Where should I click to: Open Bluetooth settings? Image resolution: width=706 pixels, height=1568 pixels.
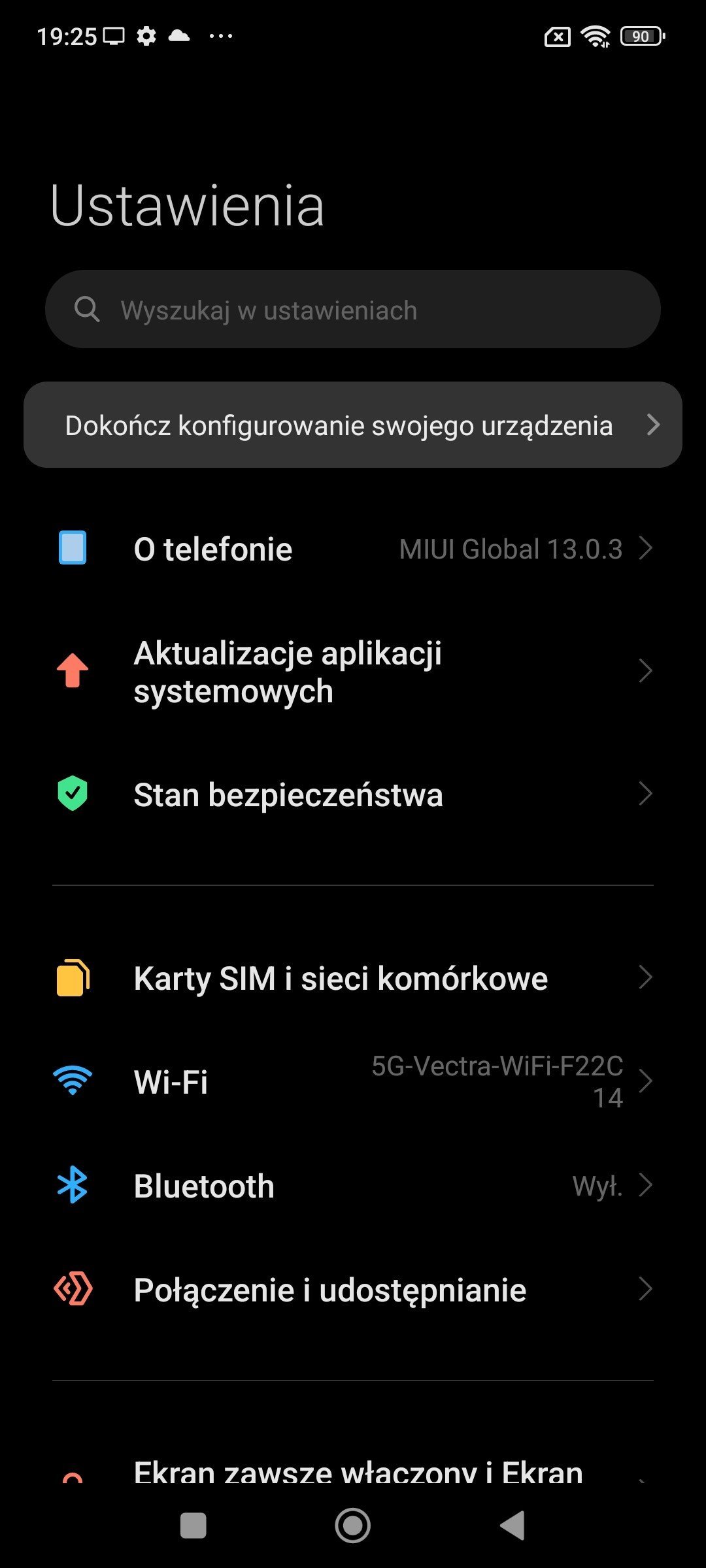pyautogui.click(x=353, y=1185)
